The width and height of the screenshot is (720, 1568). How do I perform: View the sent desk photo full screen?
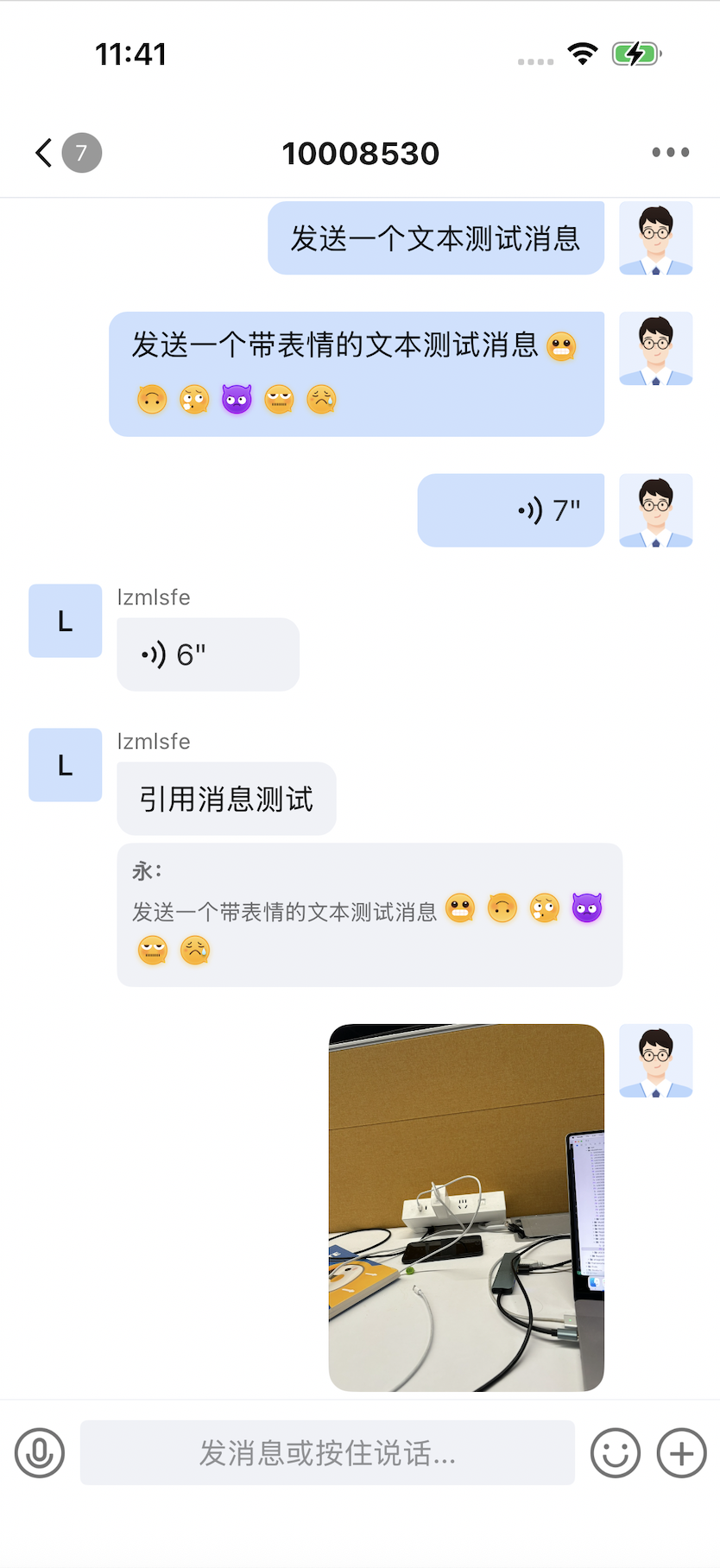point(466,1207)
